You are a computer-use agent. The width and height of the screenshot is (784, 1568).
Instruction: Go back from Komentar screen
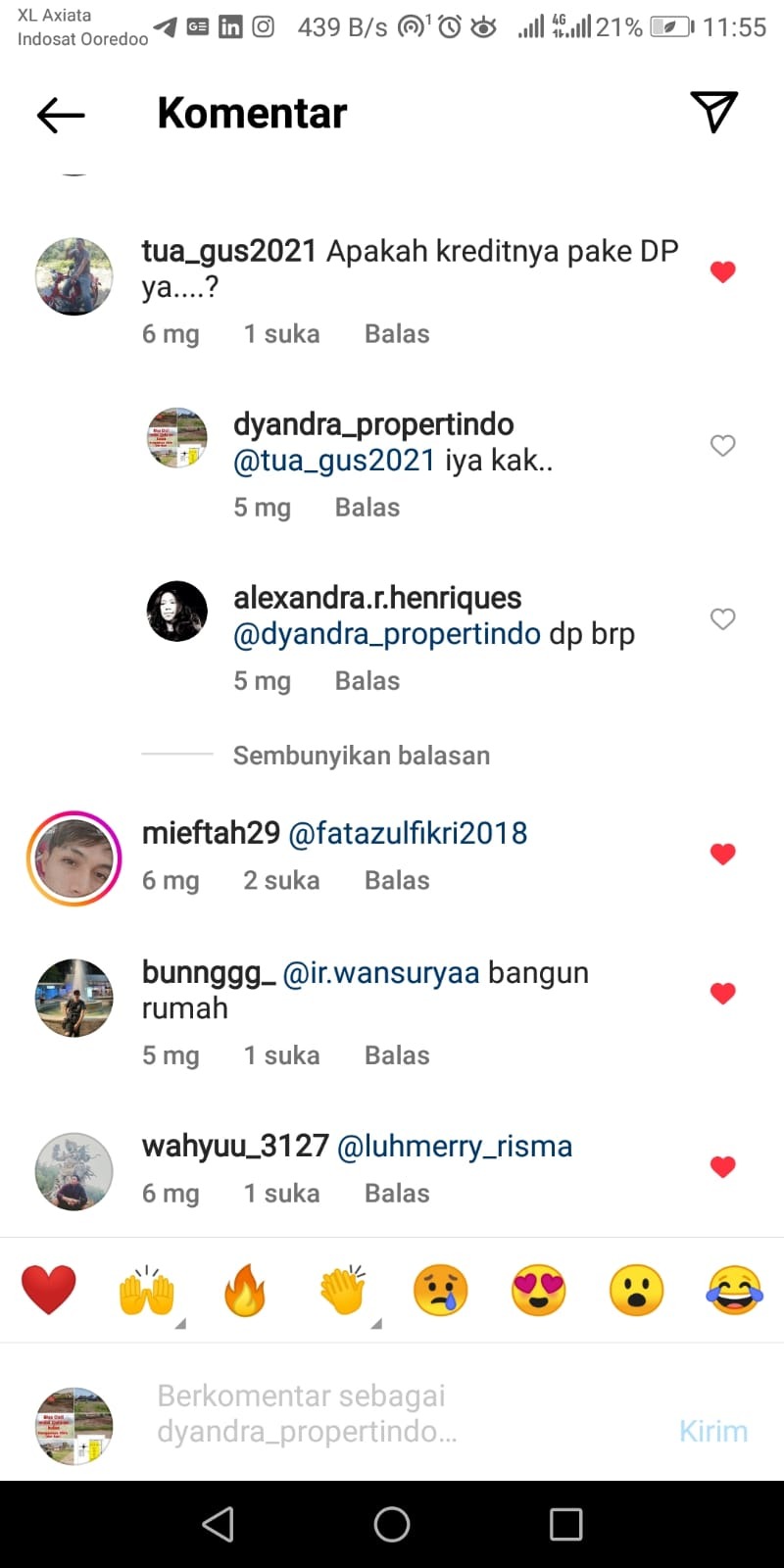click(61, 115)
